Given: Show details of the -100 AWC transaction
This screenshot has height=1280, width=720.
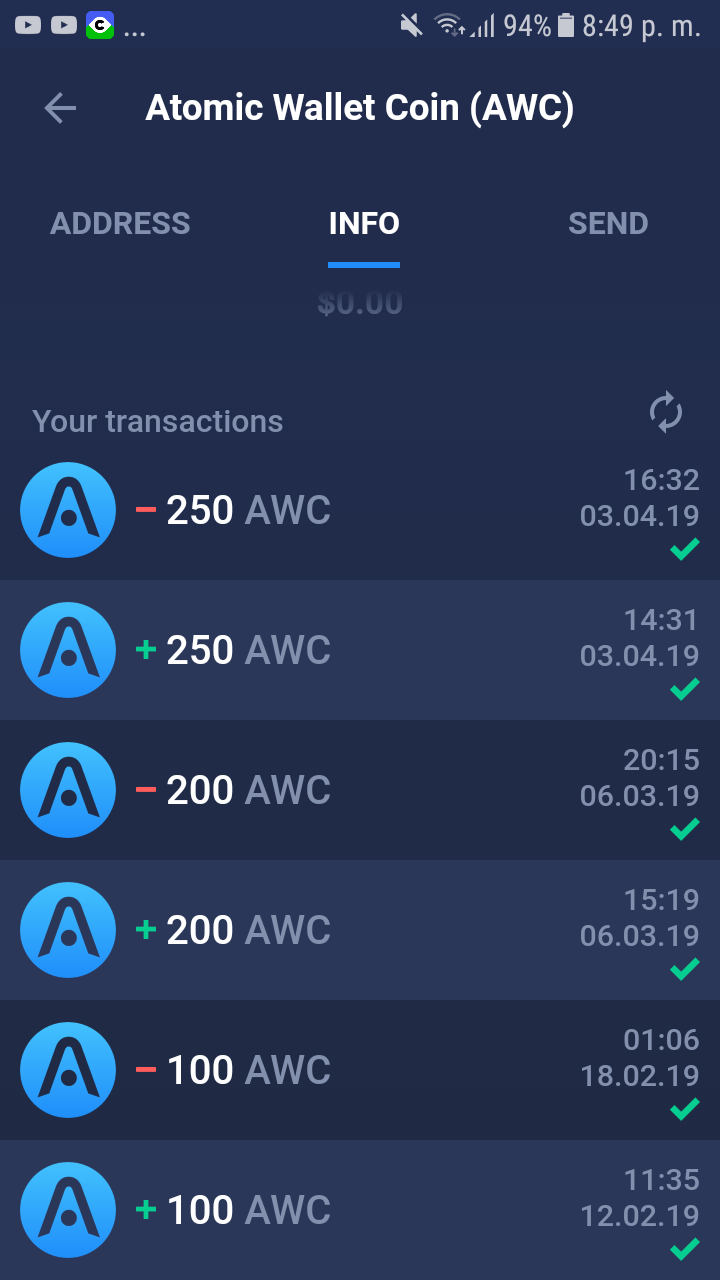Looking at the screenshot, I should coord(360,1070).
